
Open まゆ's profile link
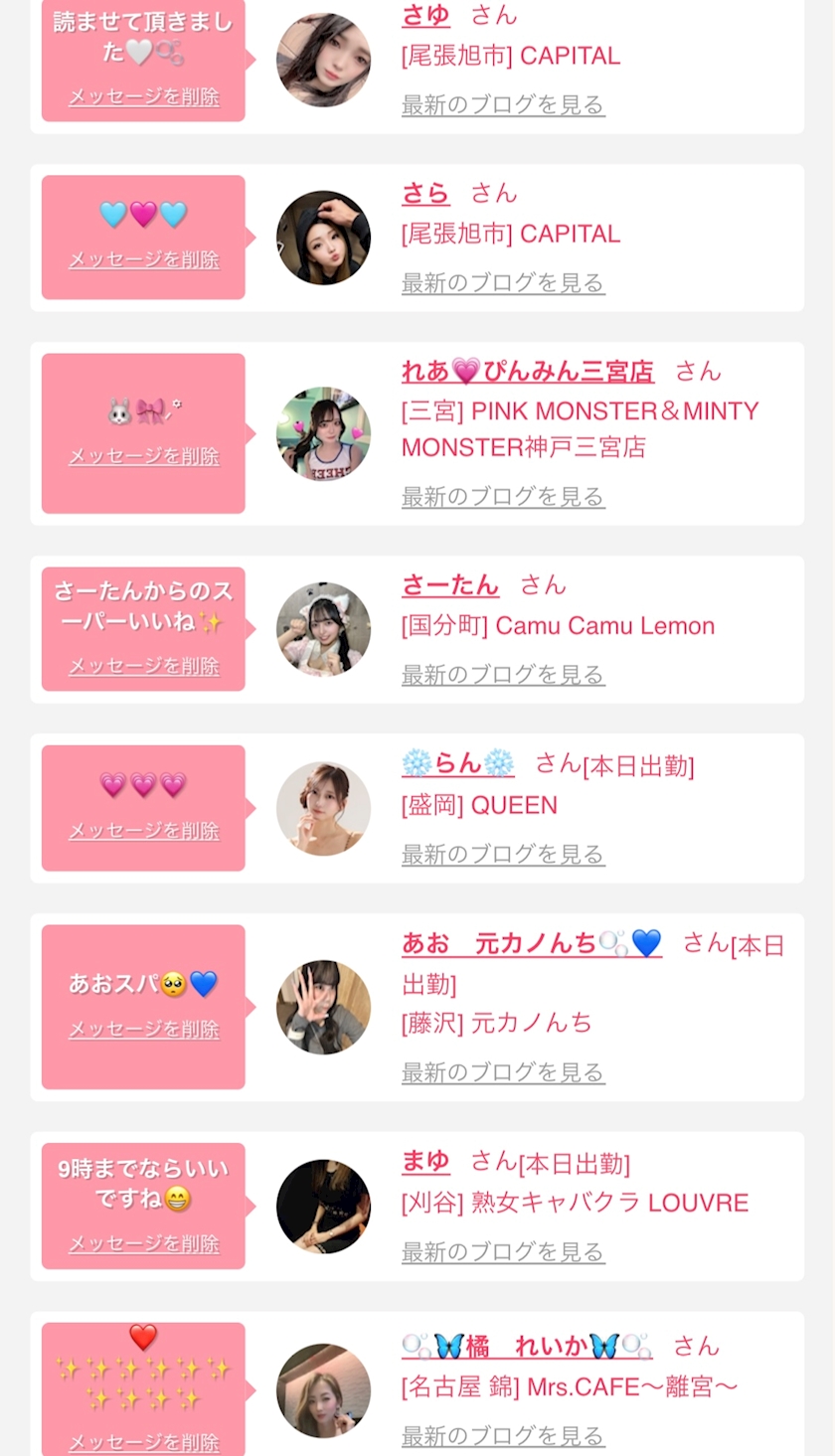pos(425,1161)
